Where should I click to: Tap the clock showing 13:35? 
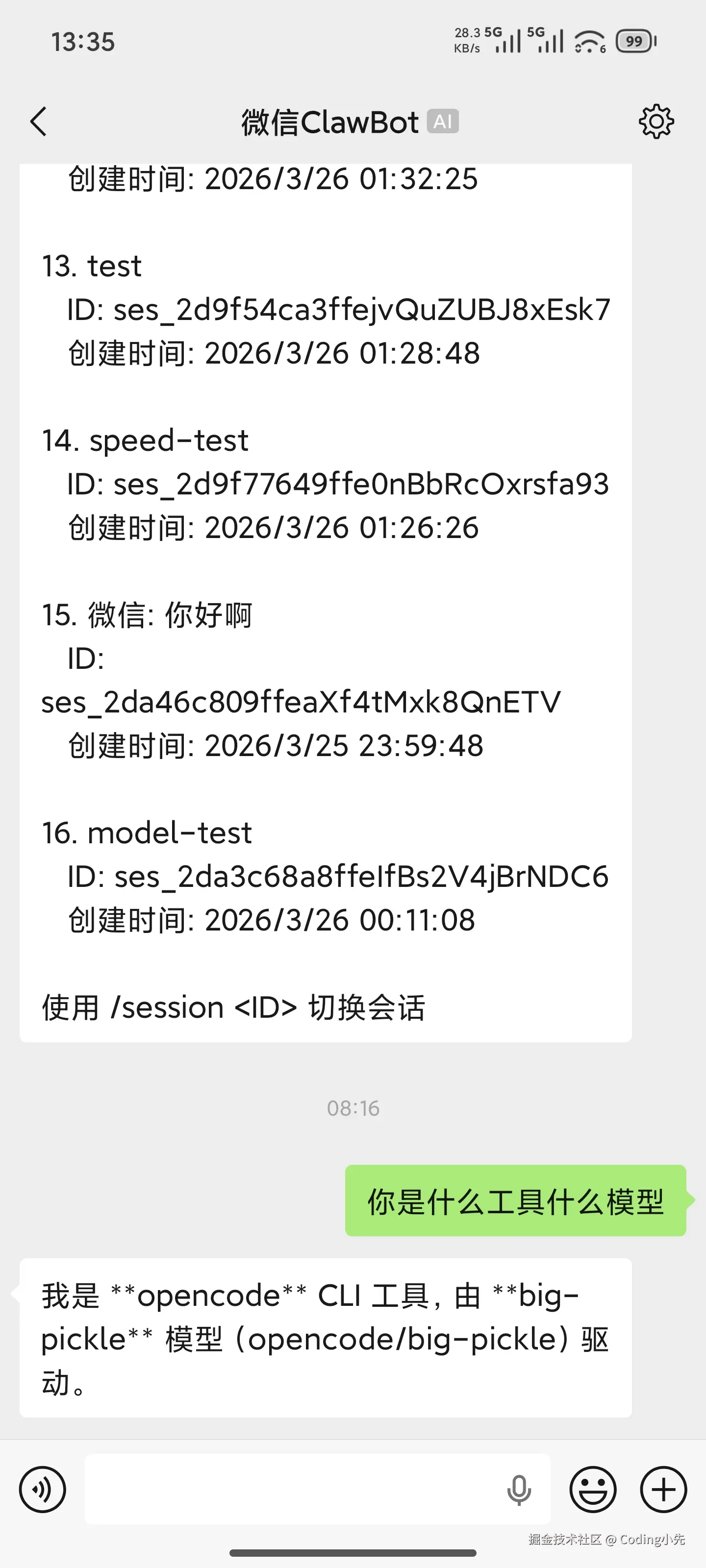click(x=83, y=41)
